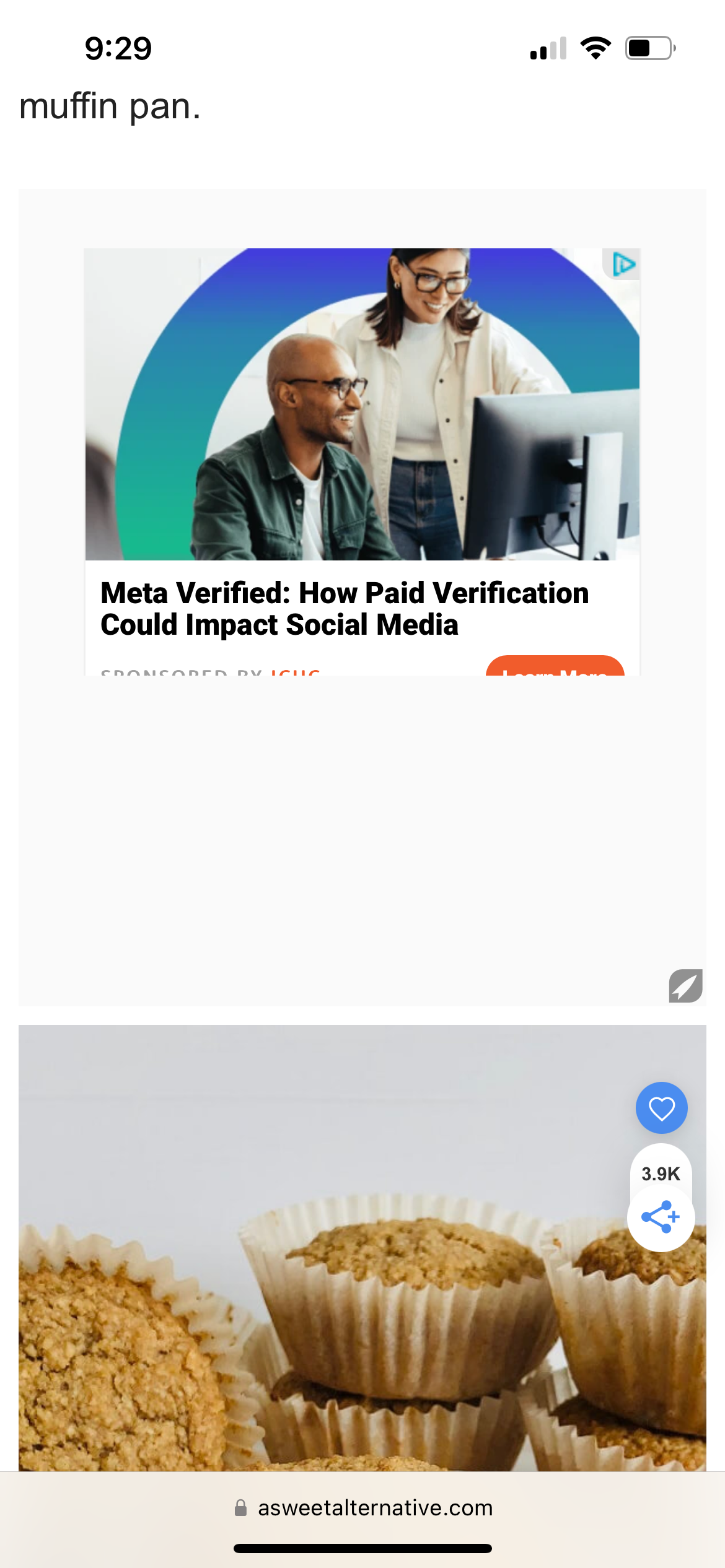Save this recipe with the heart button
The height and width of the screenshot is (1568, 725).
(x=661, y=1108)
